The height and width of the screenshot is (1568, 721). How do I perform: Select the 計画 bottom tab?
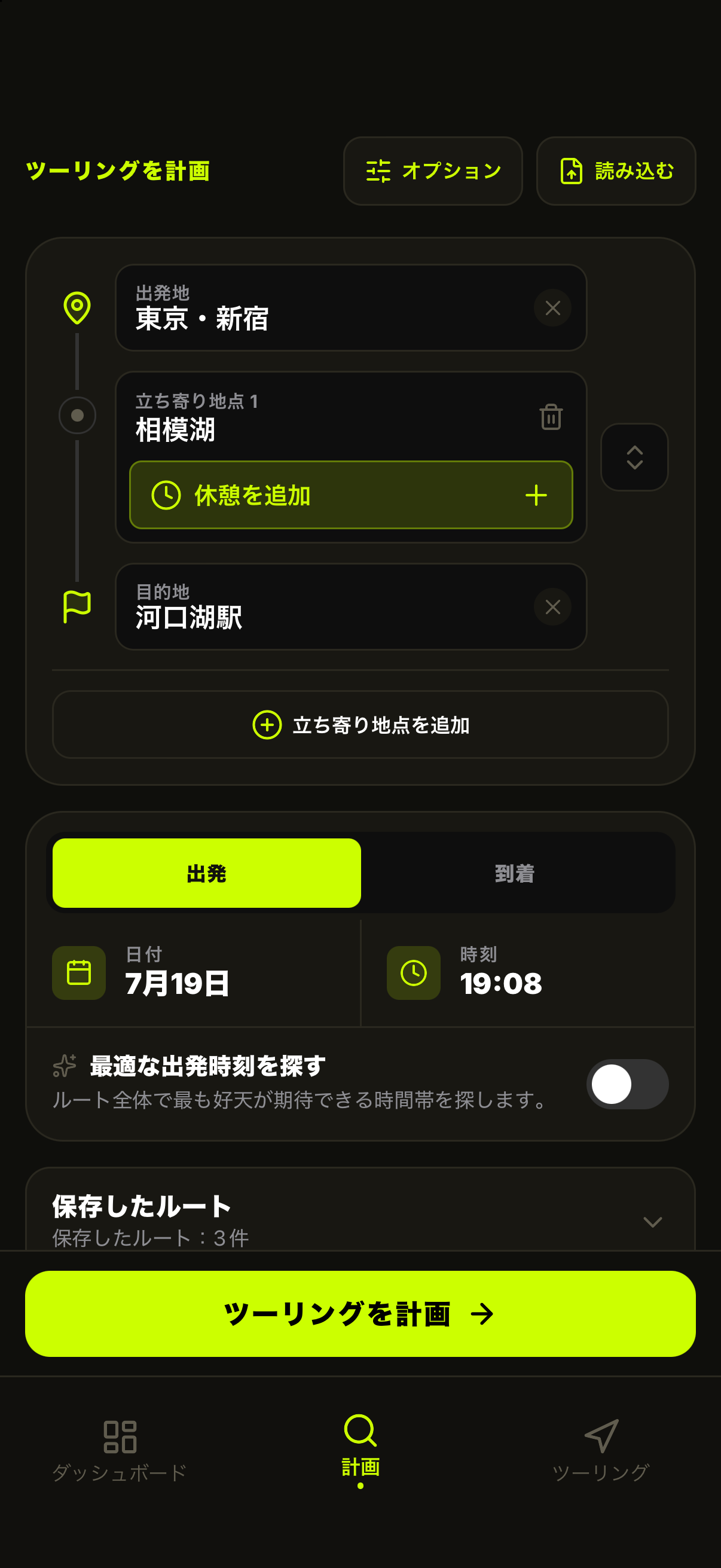point(360,1452)
